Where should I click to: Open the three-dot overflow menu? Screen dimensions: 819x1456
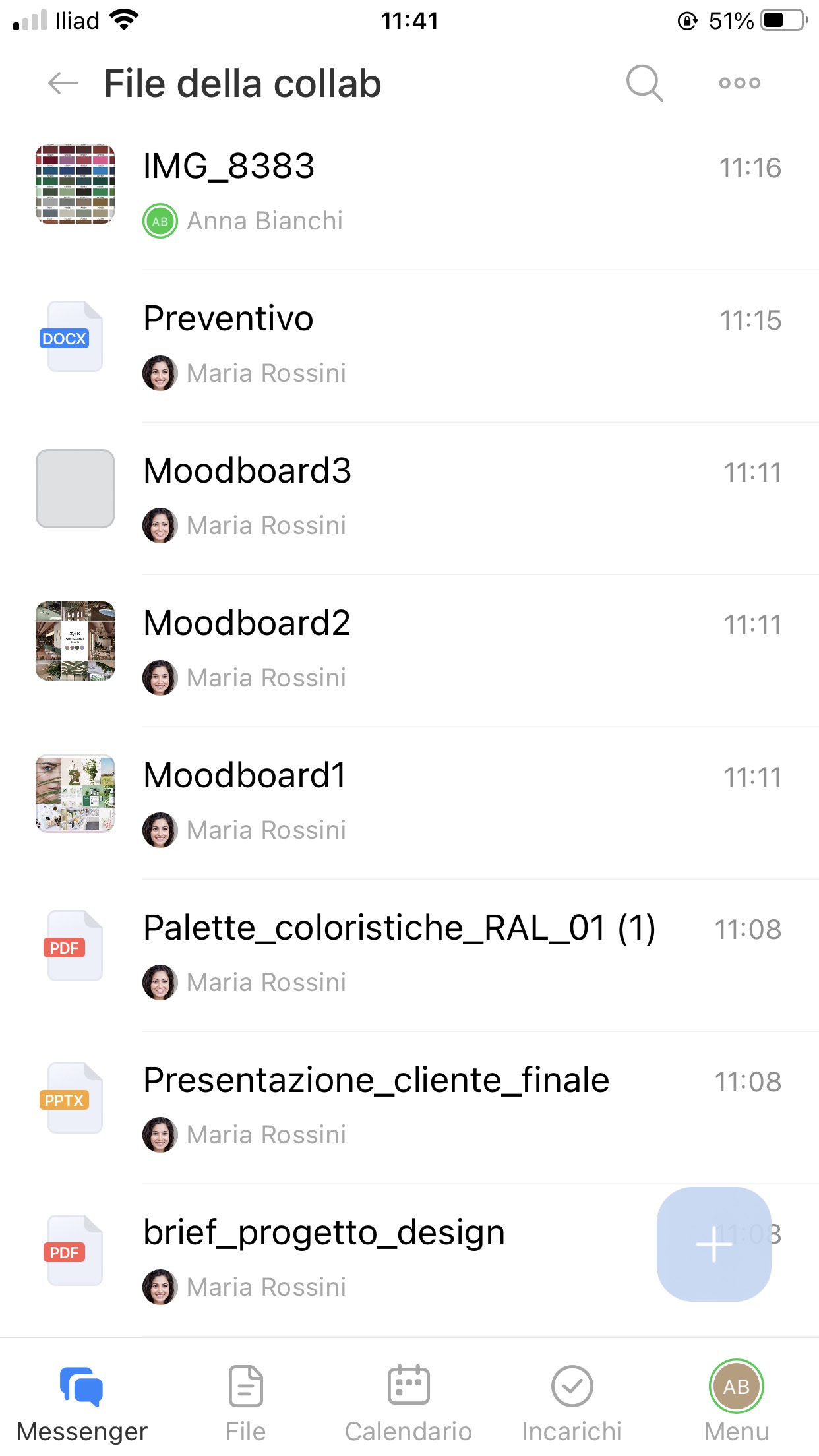[x=739, y=83]
